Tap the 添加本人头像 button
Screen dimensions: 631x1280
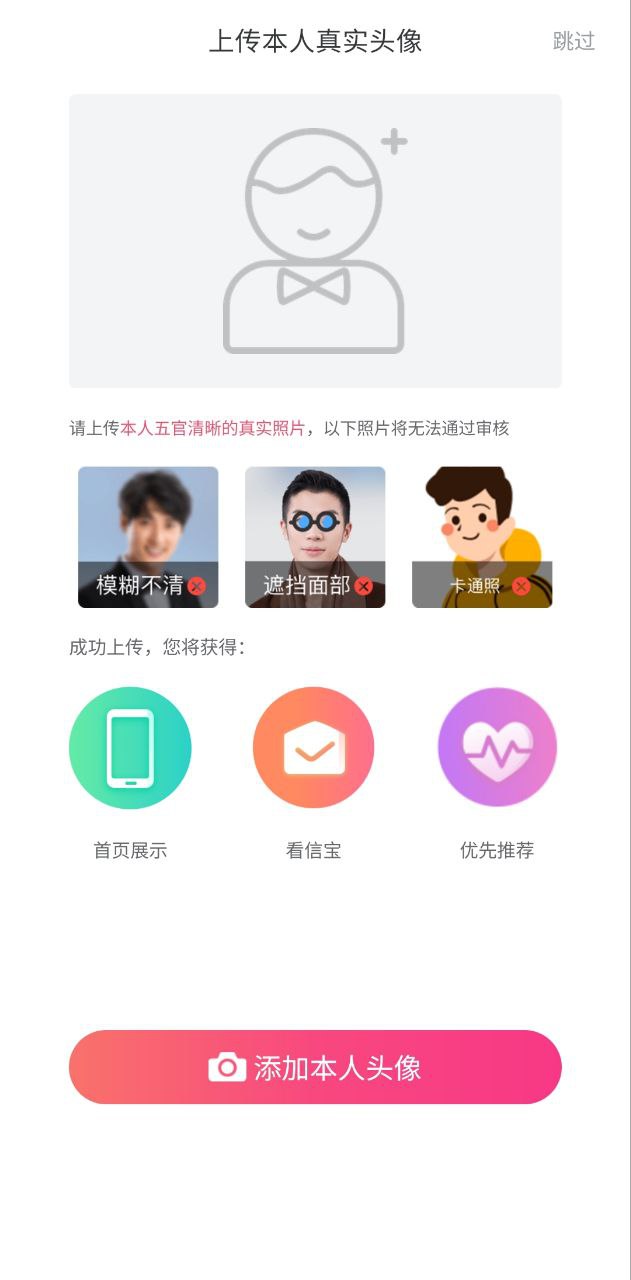(315, 1067)
